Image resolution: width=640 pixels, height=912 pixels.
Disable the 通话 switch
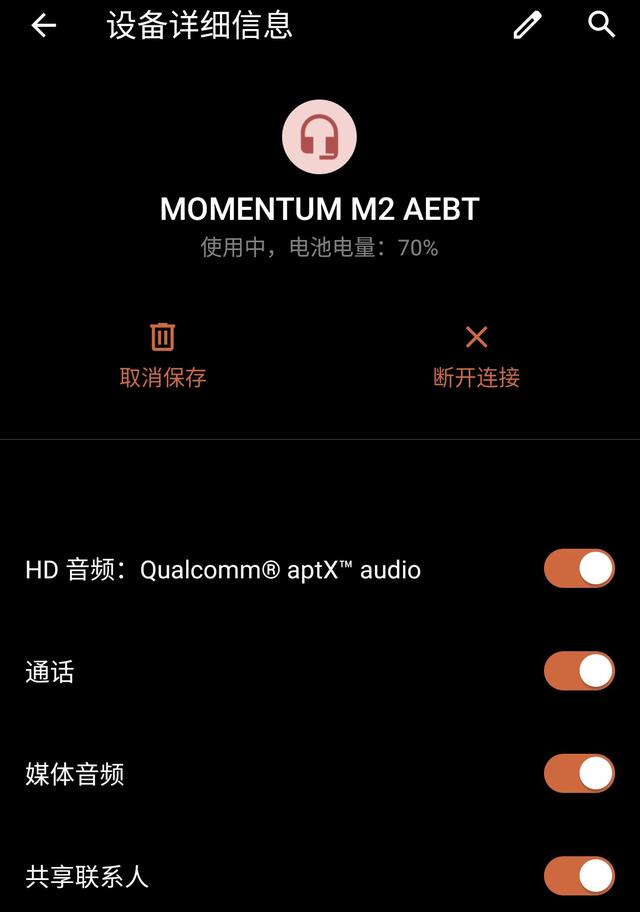579,671
